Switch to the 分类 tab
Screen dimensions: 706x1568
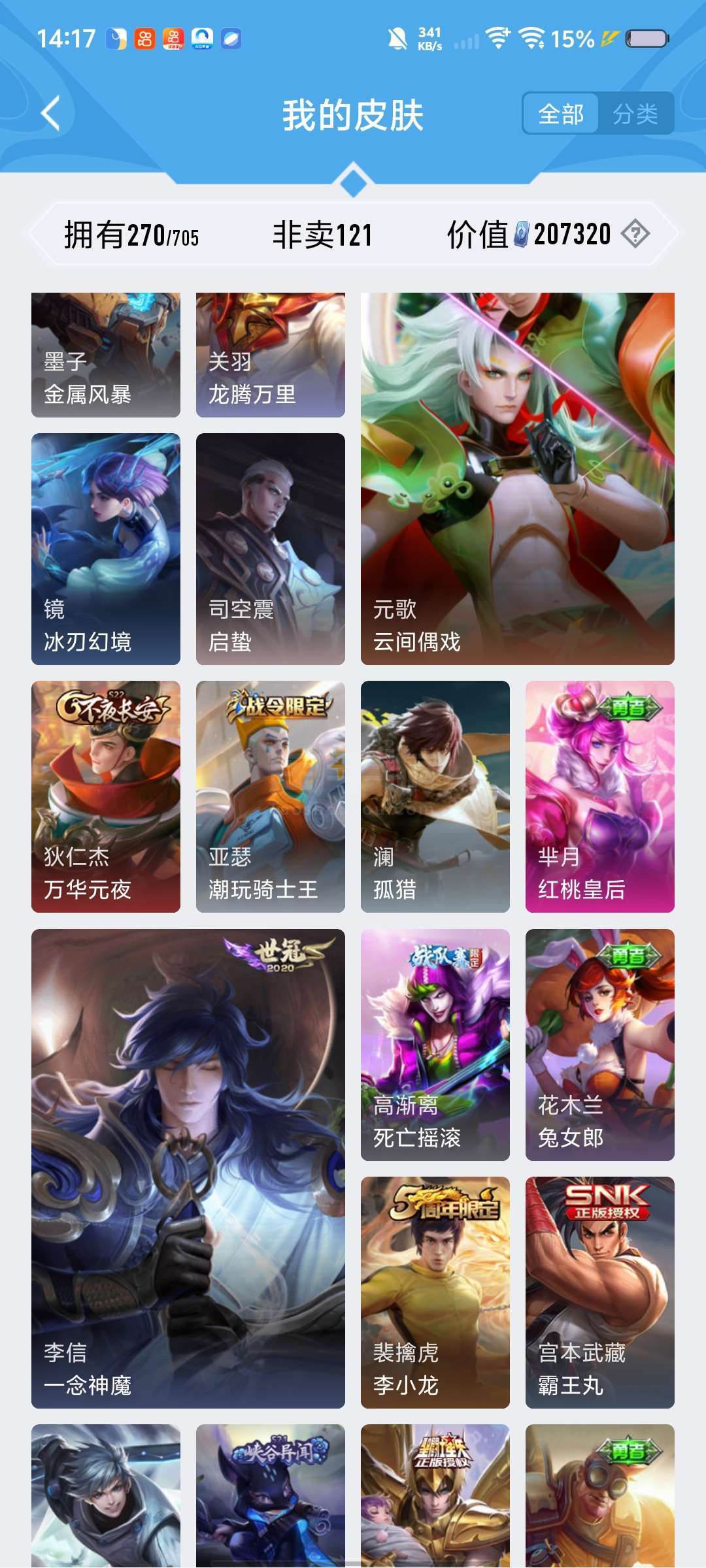pyautogui.click(x=635, y=114)
